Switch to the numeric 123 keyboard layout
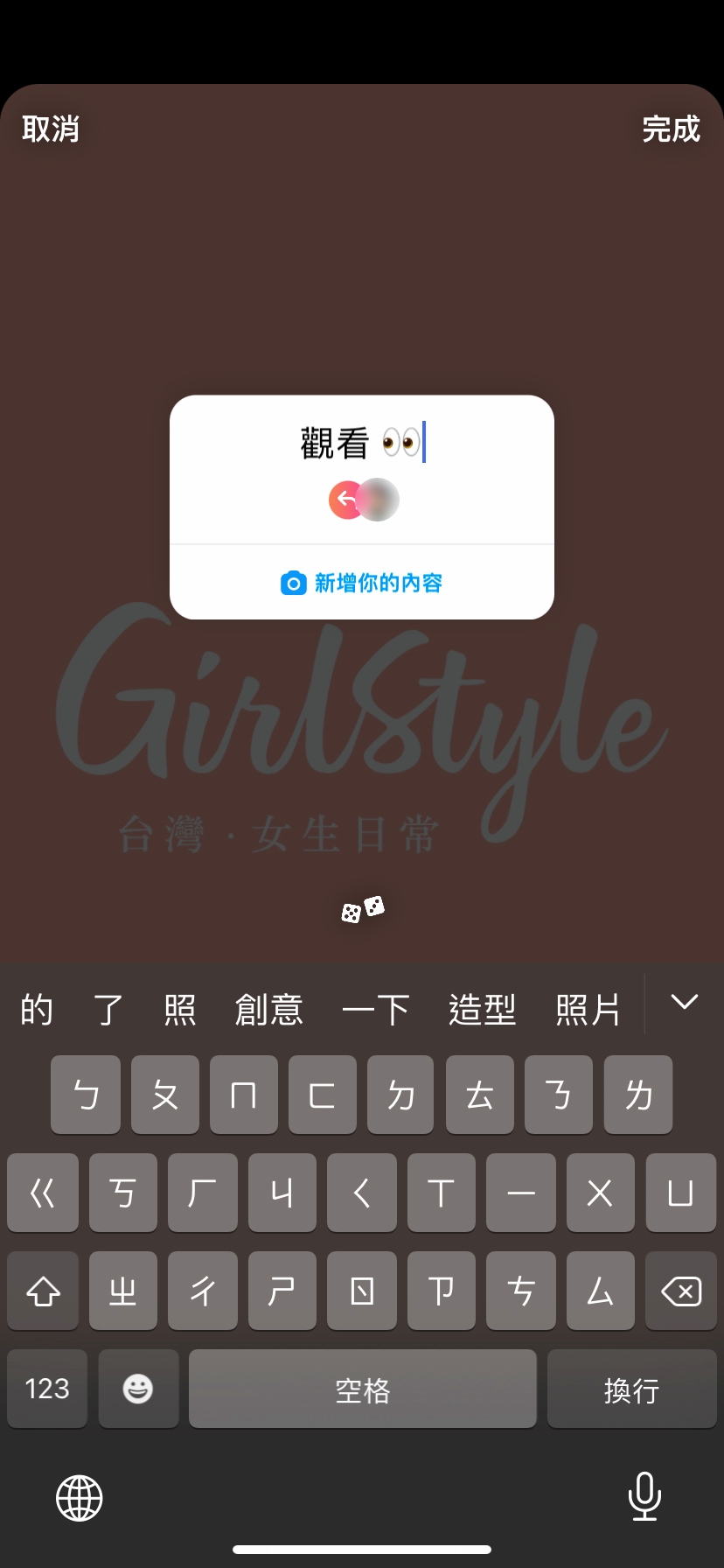Image resolution: width=724 pixels, height=1568 pixels. (x=46, y=1388)
